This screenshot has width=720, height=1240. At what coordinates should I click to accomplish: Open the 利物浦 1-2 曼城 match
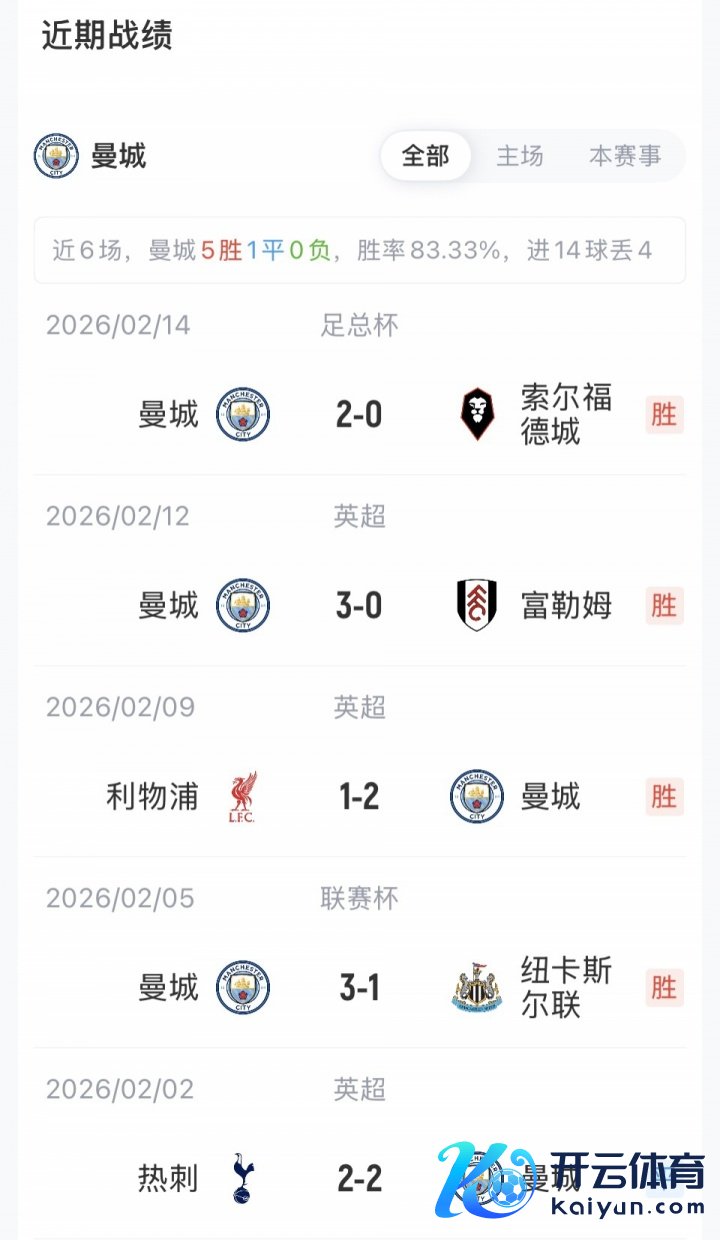click(x=359, y=796)
